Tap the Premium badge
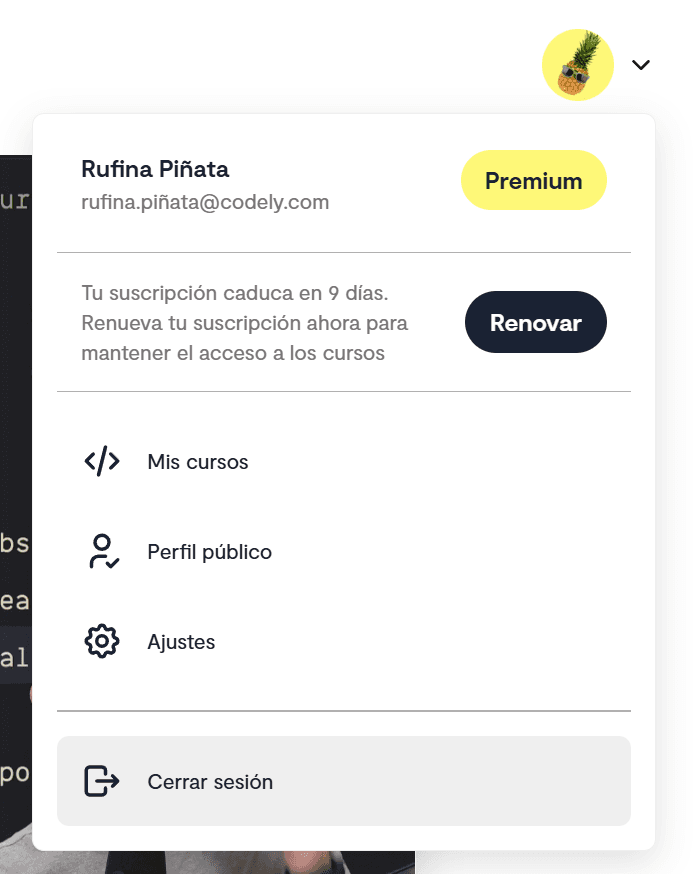693x874 pixels. click(533, 181)
